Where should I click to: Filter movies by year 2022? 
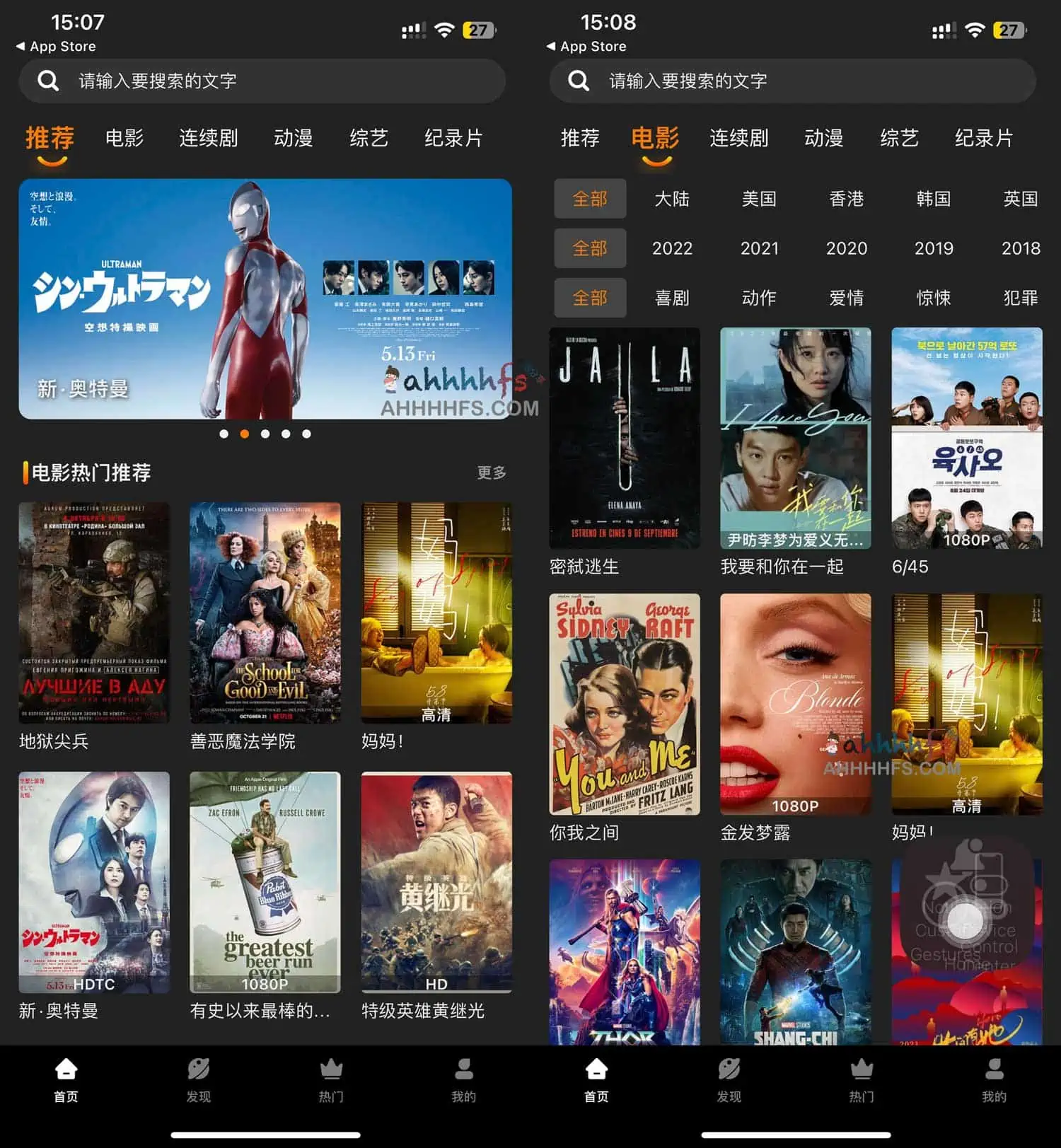click(x=671, y=248)
